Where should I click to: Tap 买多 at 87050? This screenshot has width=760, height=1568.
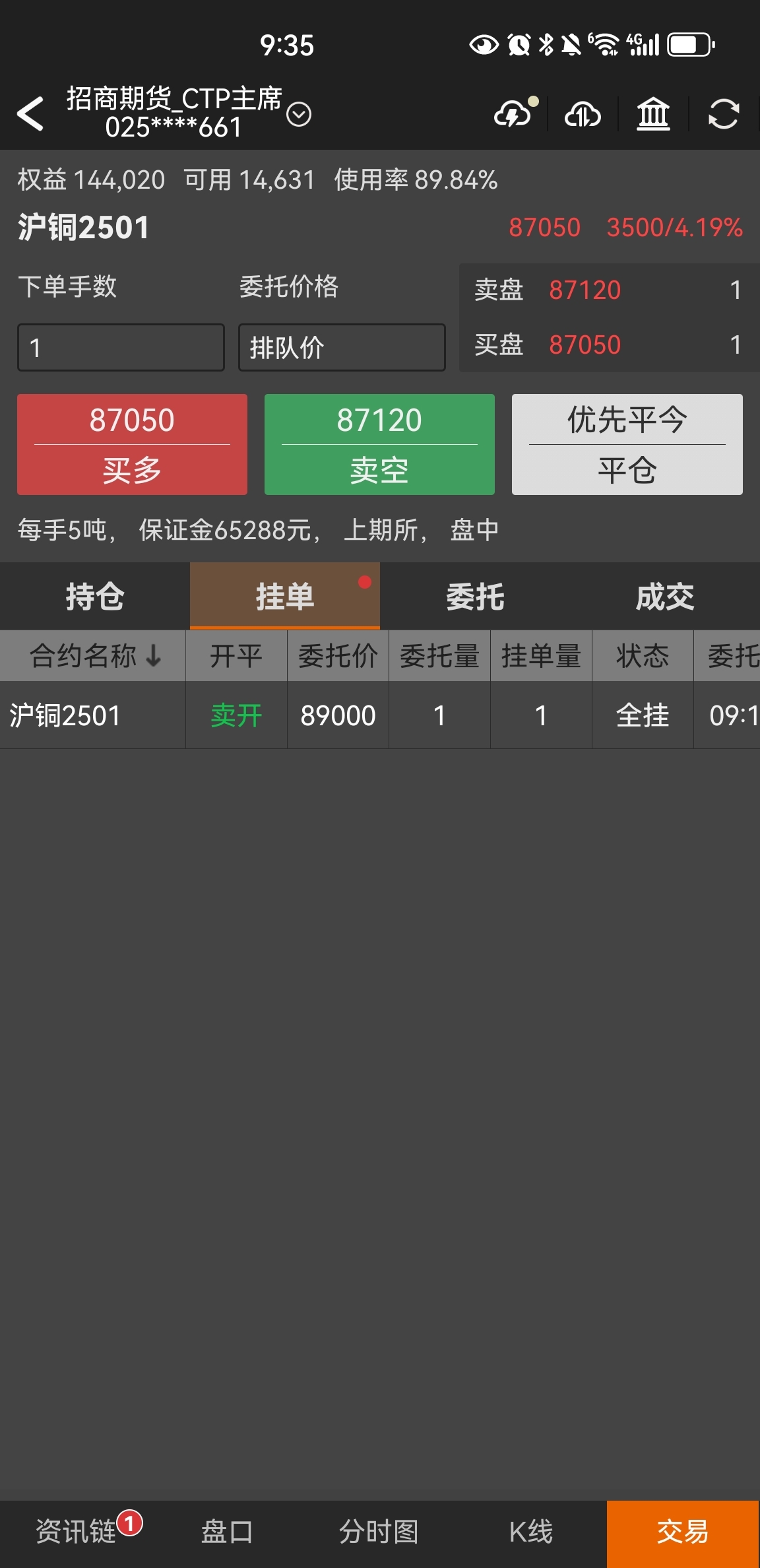[x=132, y=444]
